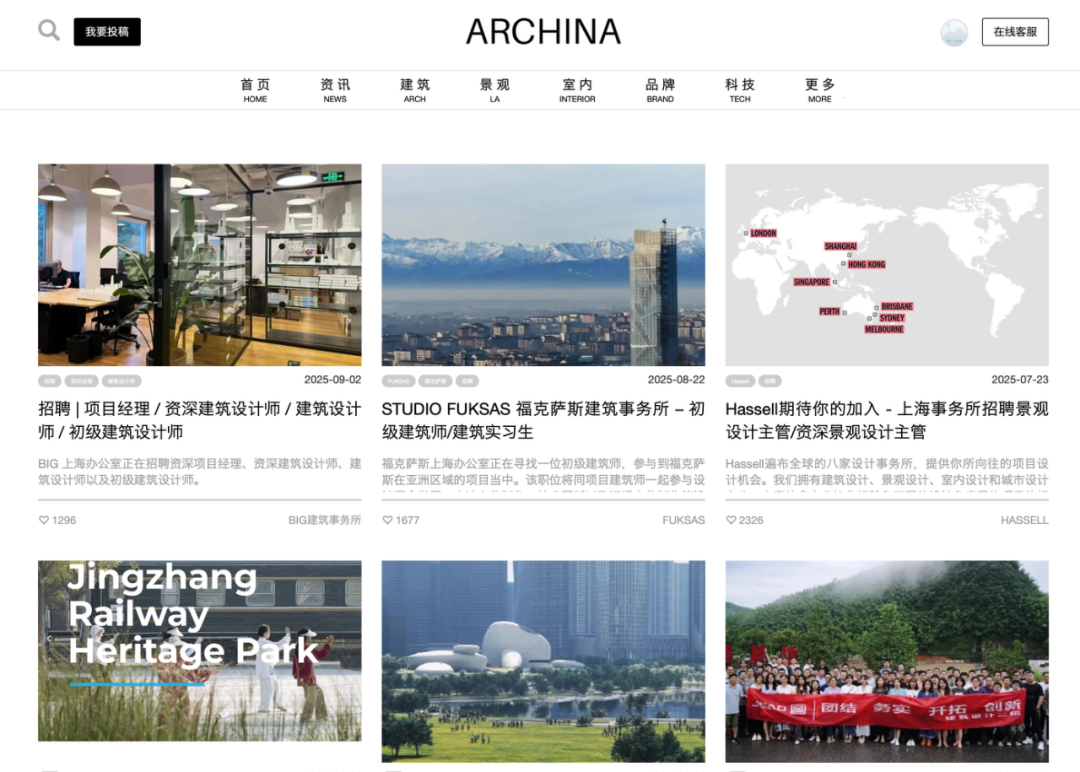Like the HASSELL post

pos(732,520)
